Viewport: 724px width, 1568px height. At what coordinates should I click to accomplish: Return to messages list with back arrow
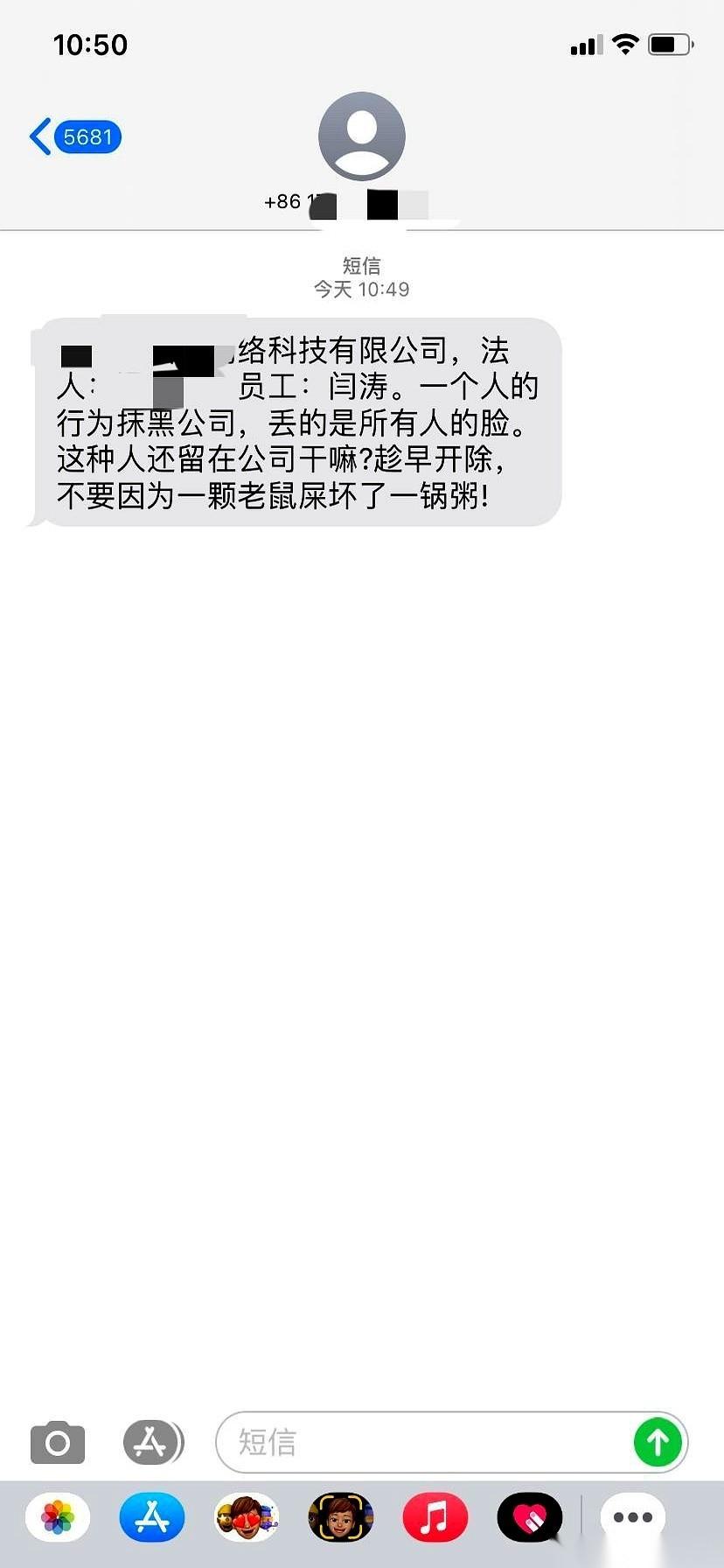pyautogui.click(x=38, y=136)
